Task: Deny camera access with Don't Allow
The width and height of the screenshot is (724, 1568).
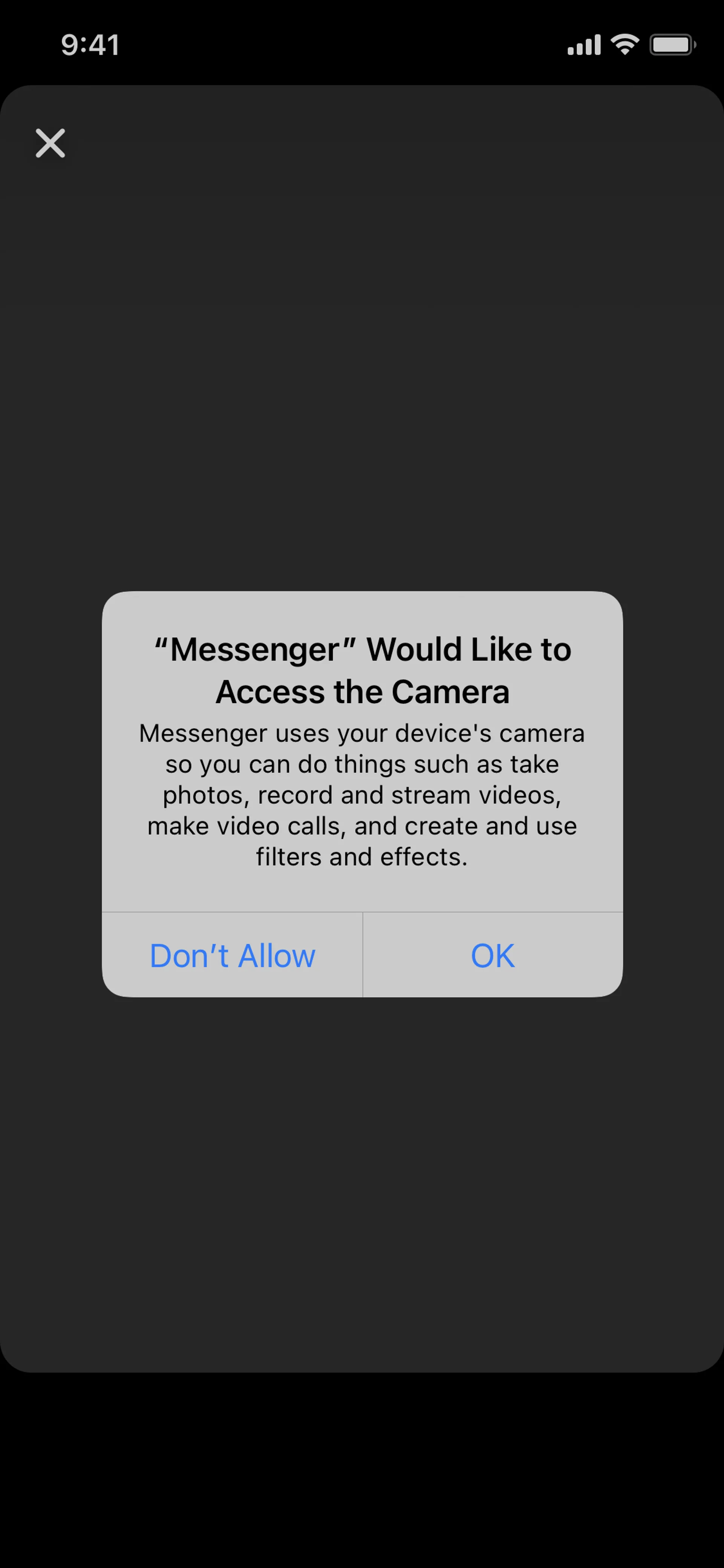Action: (x=232, y=955)
